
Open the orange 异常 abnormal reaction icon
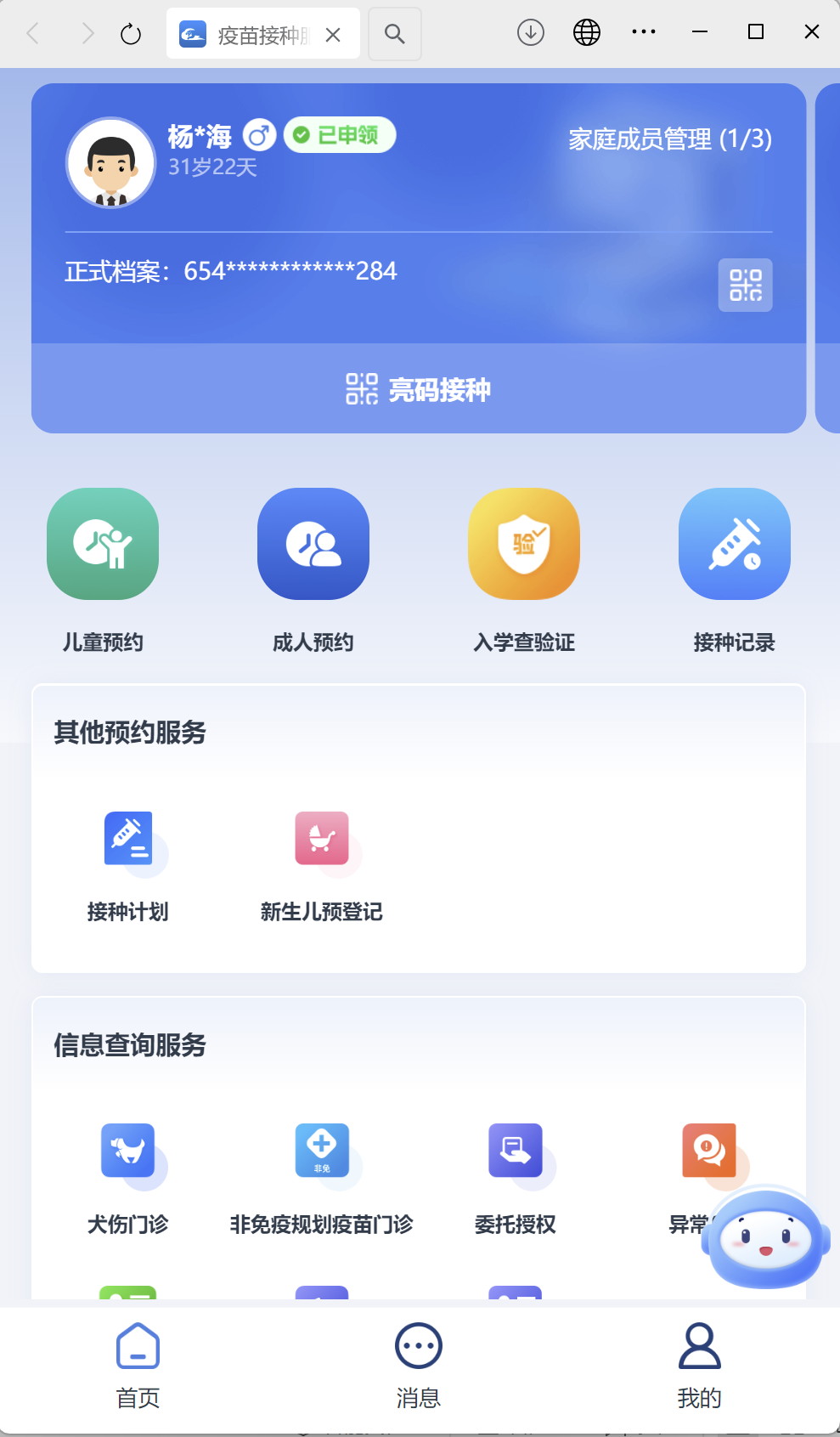click(x=709, y=1151)
